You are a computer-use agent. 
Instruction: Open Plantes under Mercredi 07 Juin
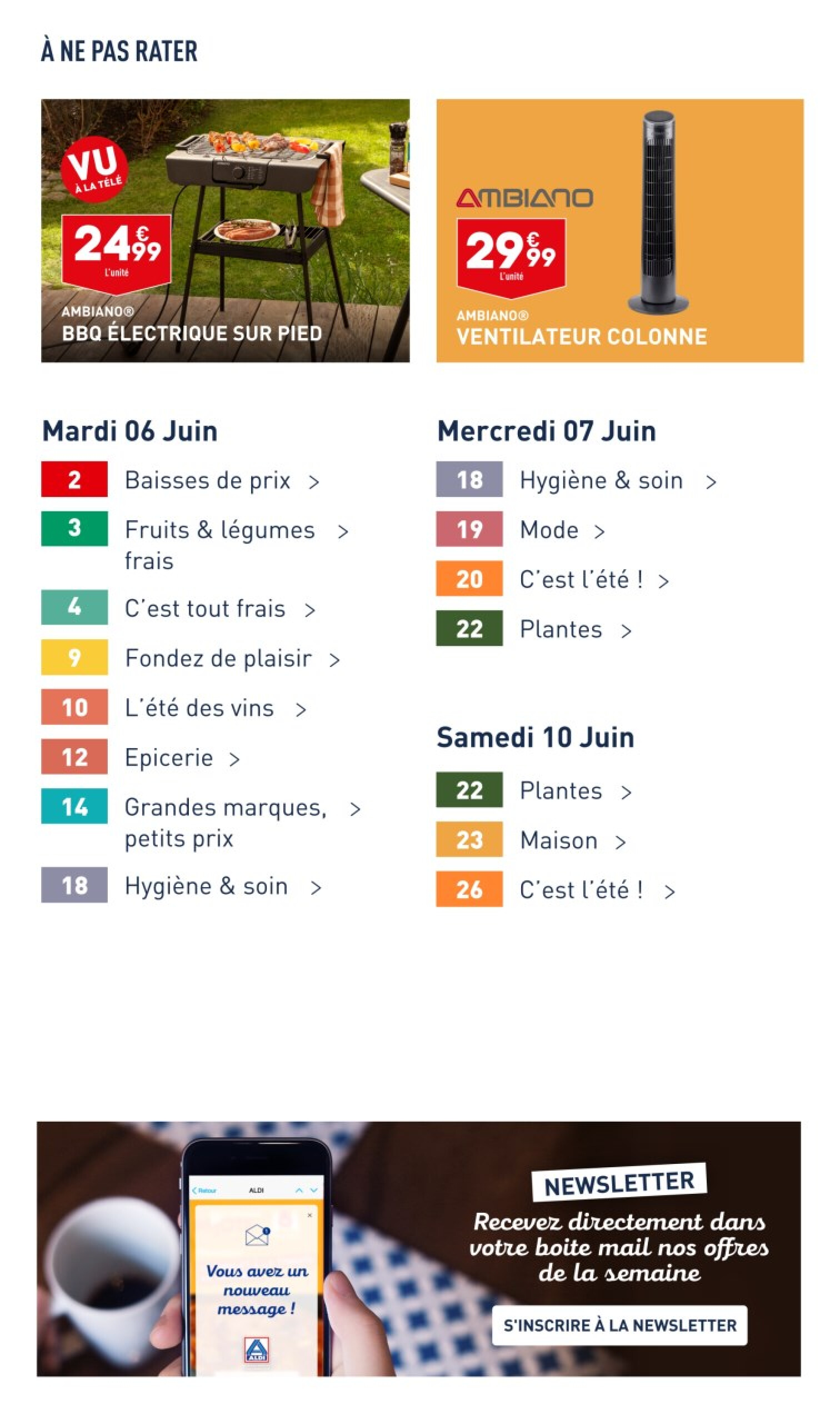coord(534,629)
